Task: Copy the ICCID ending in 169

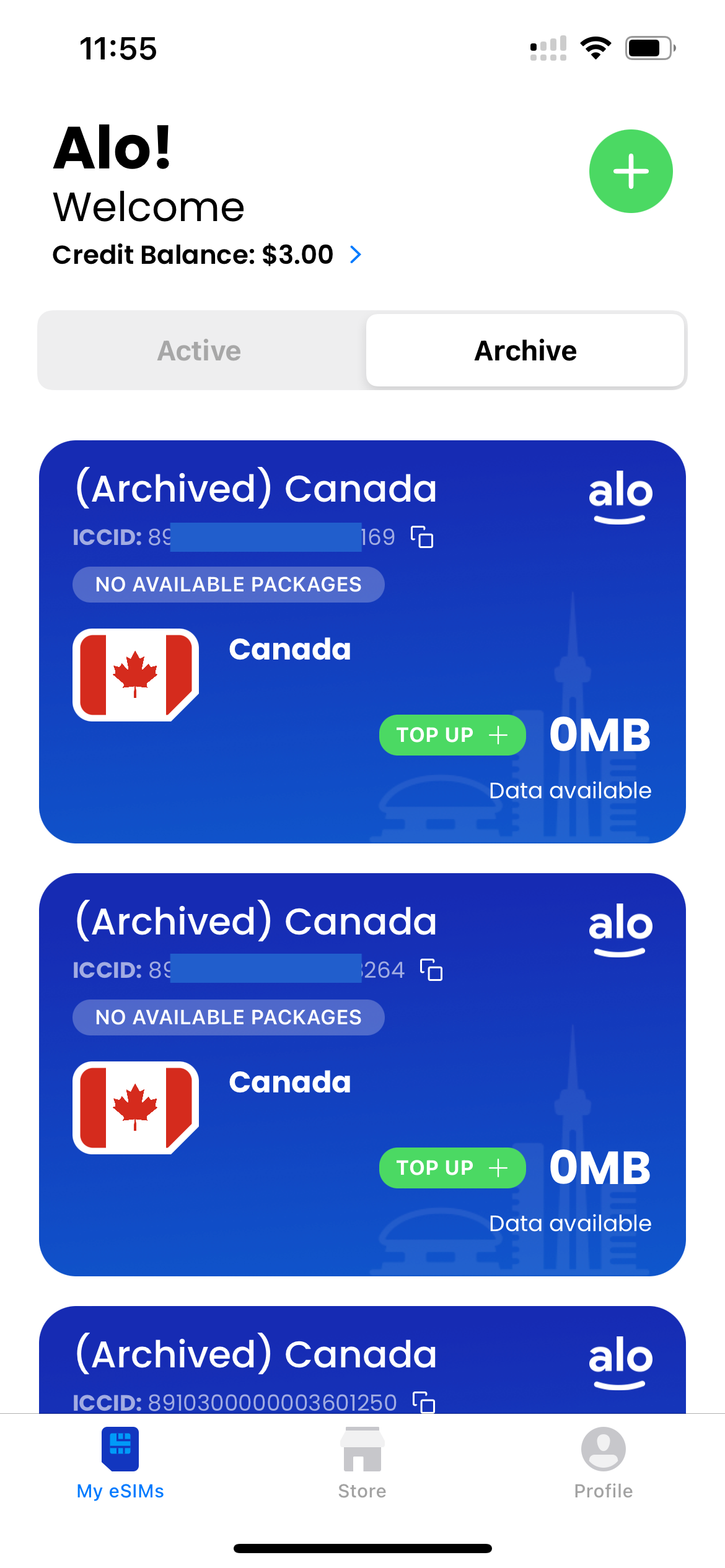Action: click(422, 537)
